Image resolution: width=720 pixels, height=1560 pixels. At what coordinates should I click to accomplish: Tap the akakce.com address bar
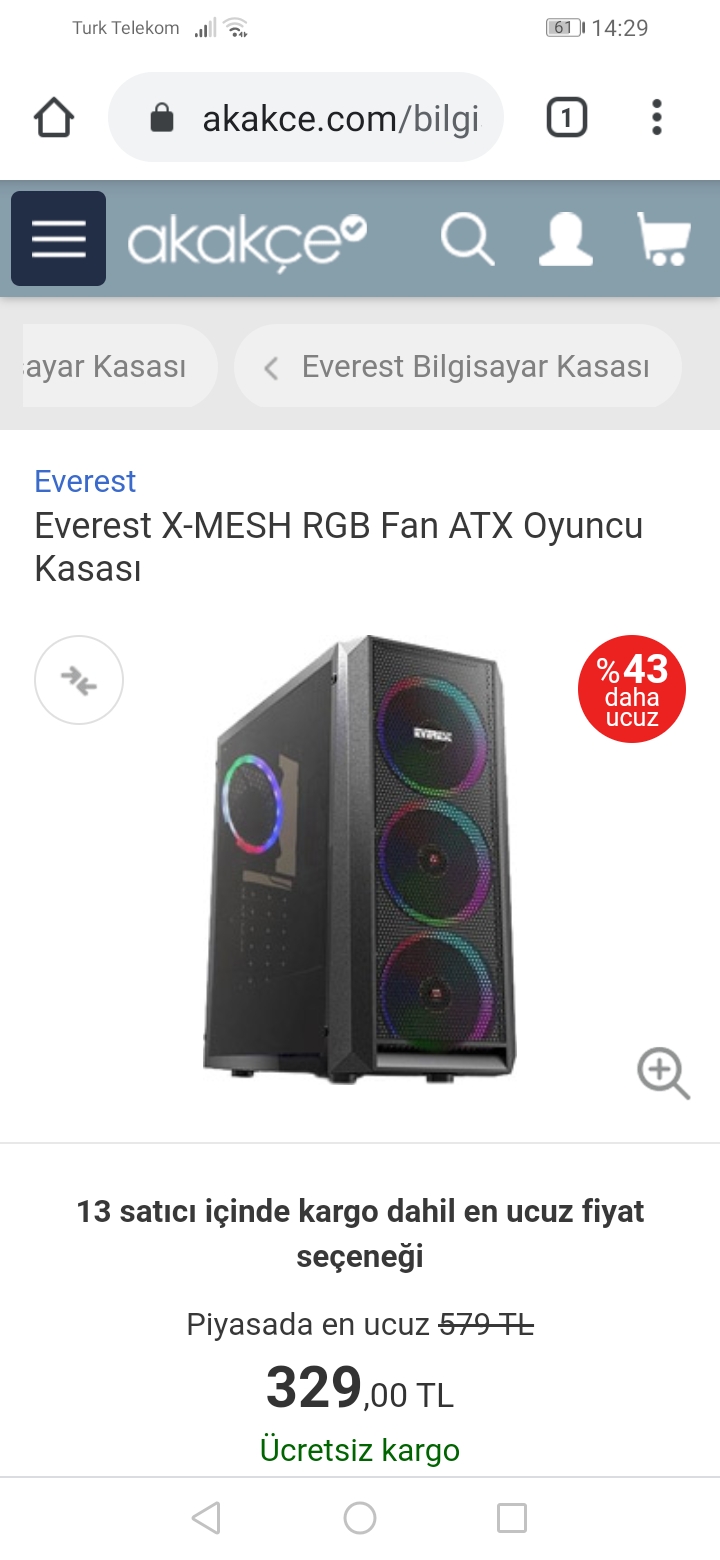point(306,119)
